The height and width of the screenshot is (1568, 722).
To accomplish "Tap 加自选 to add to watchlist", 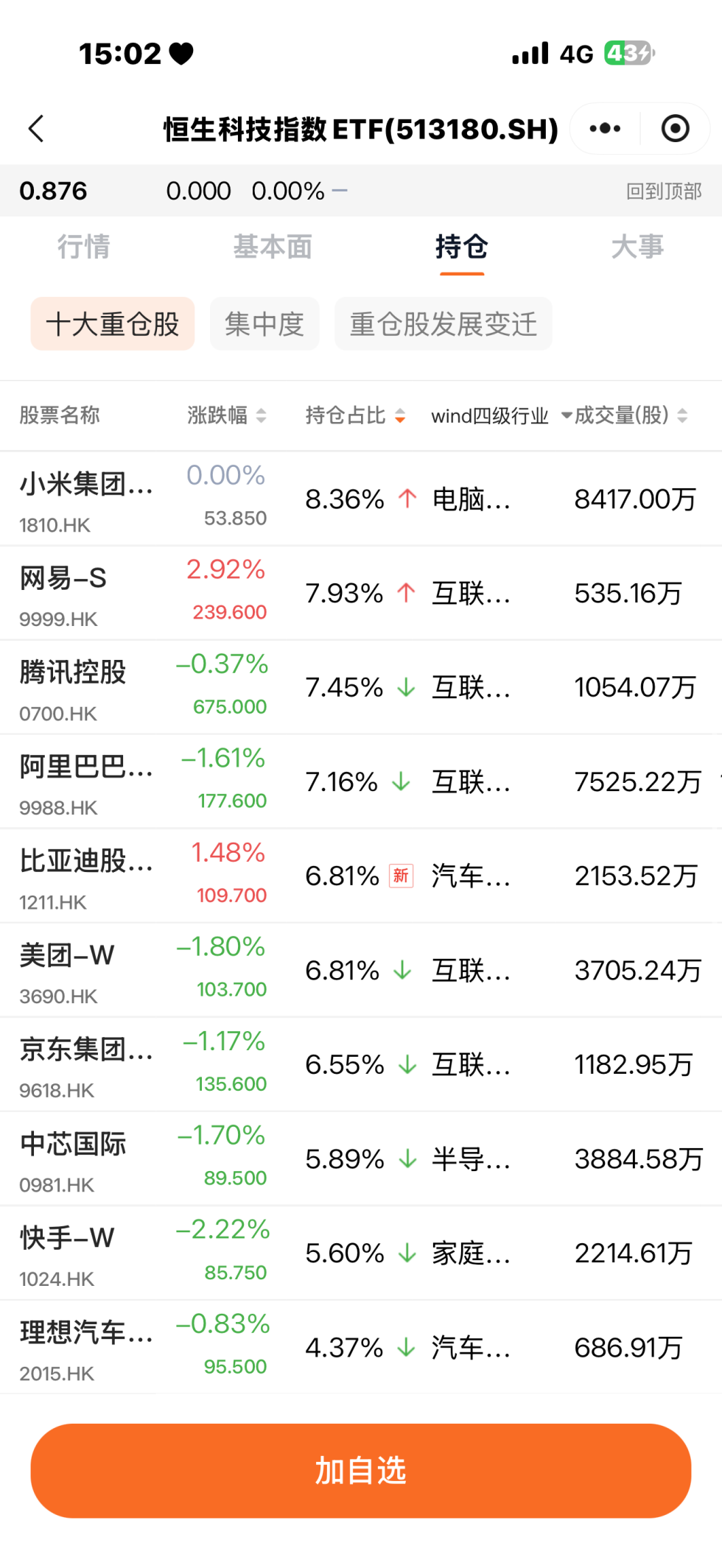I will click(x=360, y=1470).
